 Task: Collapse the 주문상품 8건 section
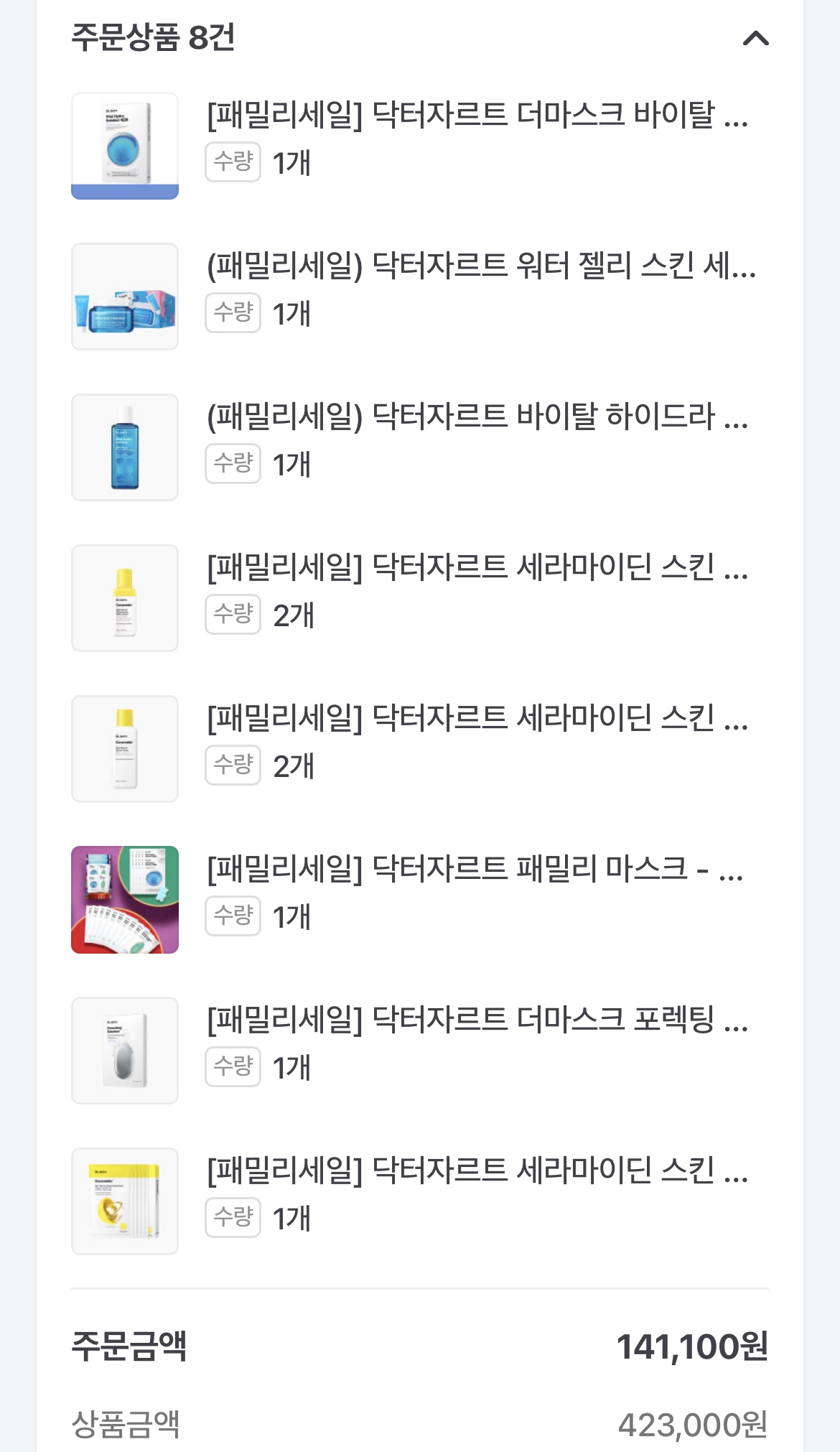point(755,38)
